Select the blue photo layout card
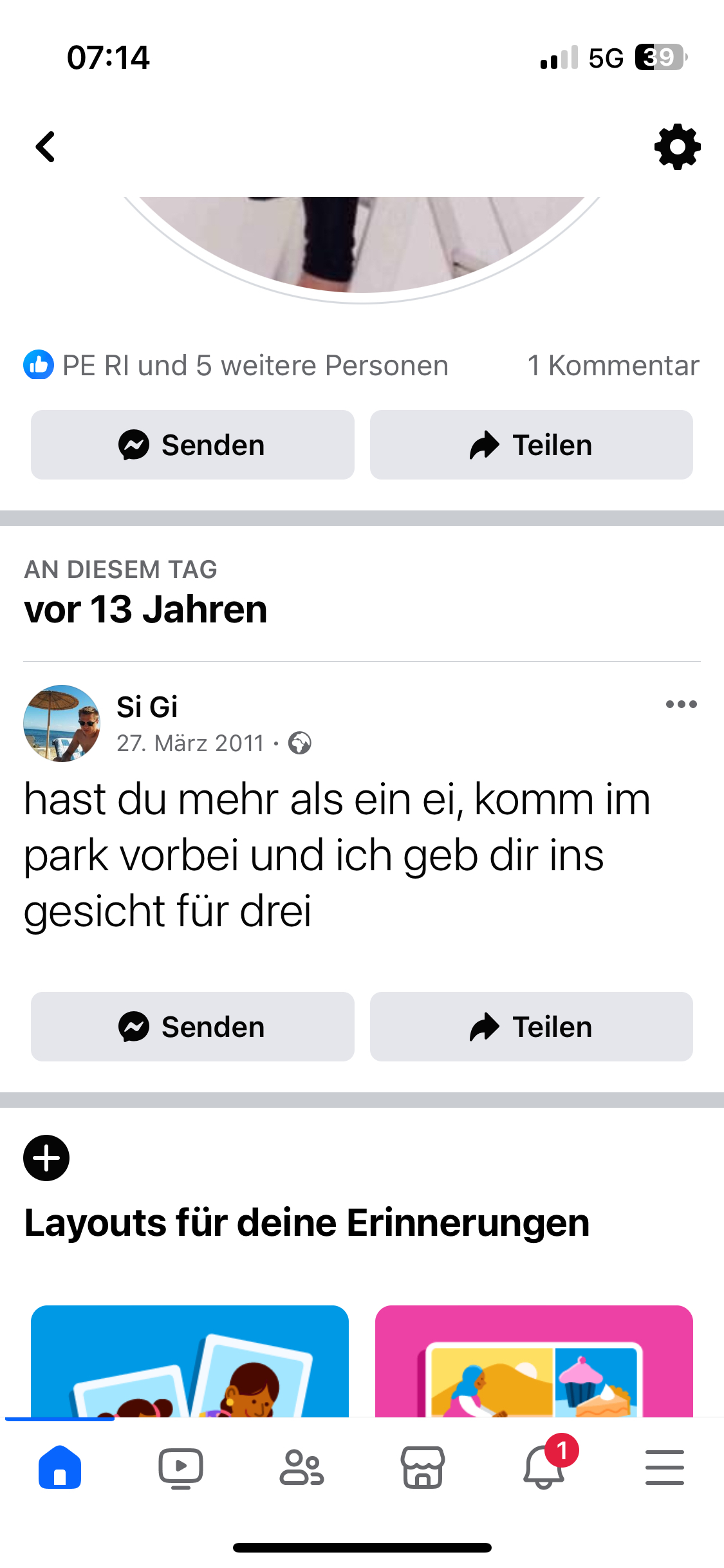The image size is (724, 1568). [x=190, y=1361]
